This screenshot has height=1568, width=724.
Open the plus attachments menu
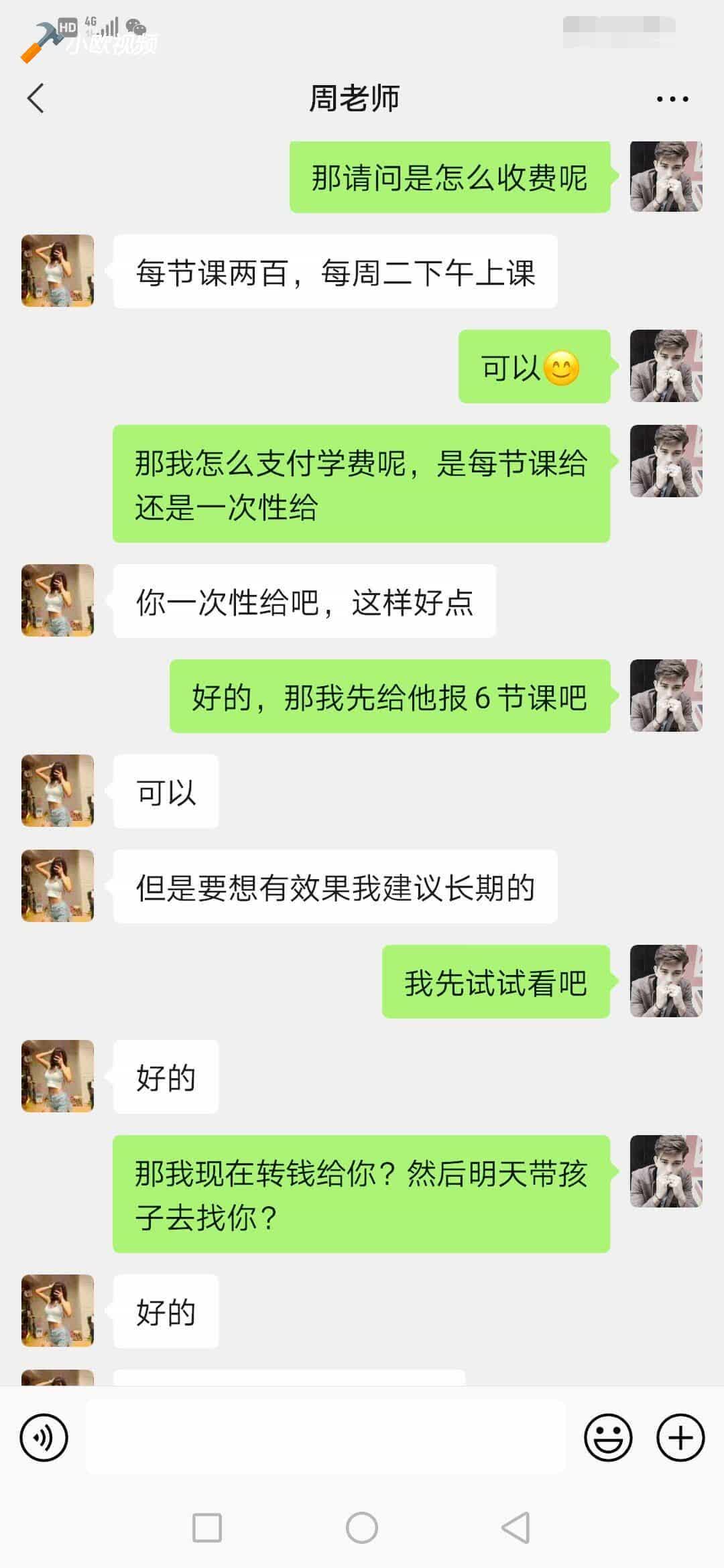680,1437
